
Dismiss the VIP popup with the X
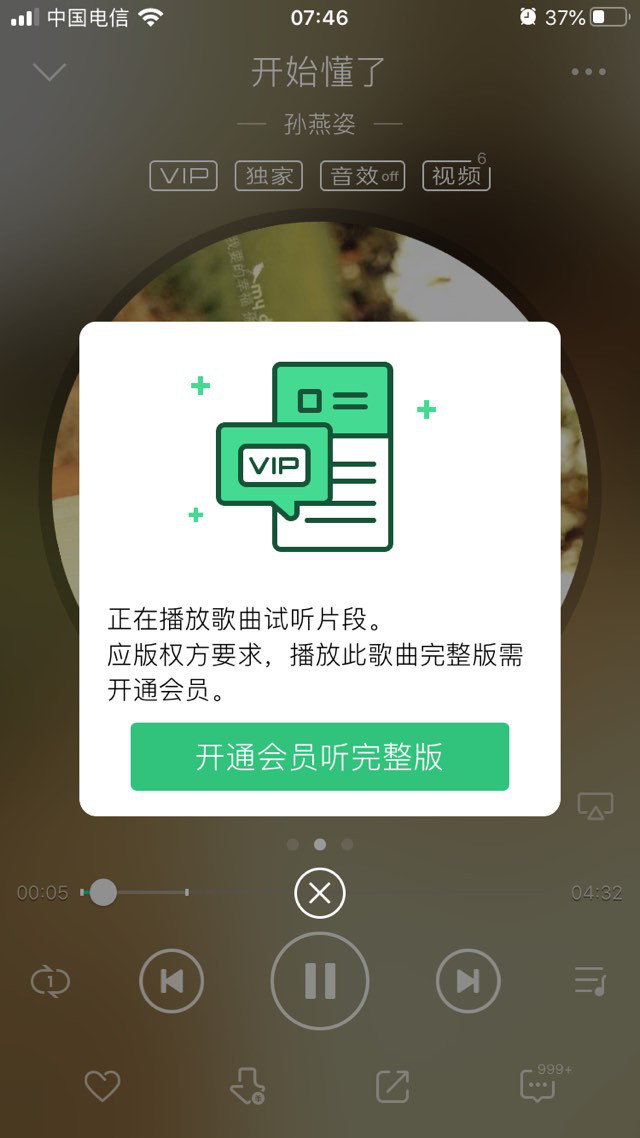(x=320, y=893)
